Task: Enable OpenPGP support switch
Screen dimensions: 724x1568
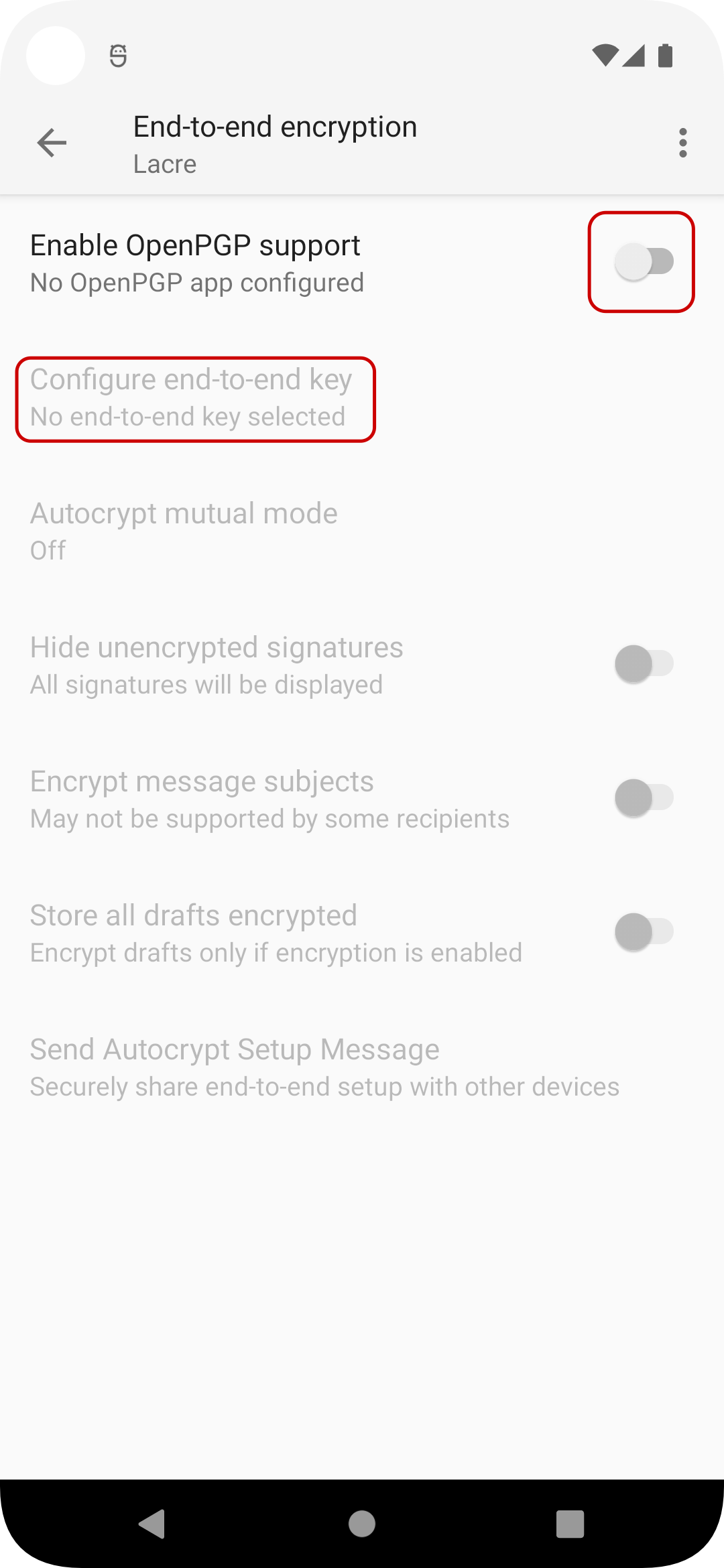Action: click(x=644, y=262)
